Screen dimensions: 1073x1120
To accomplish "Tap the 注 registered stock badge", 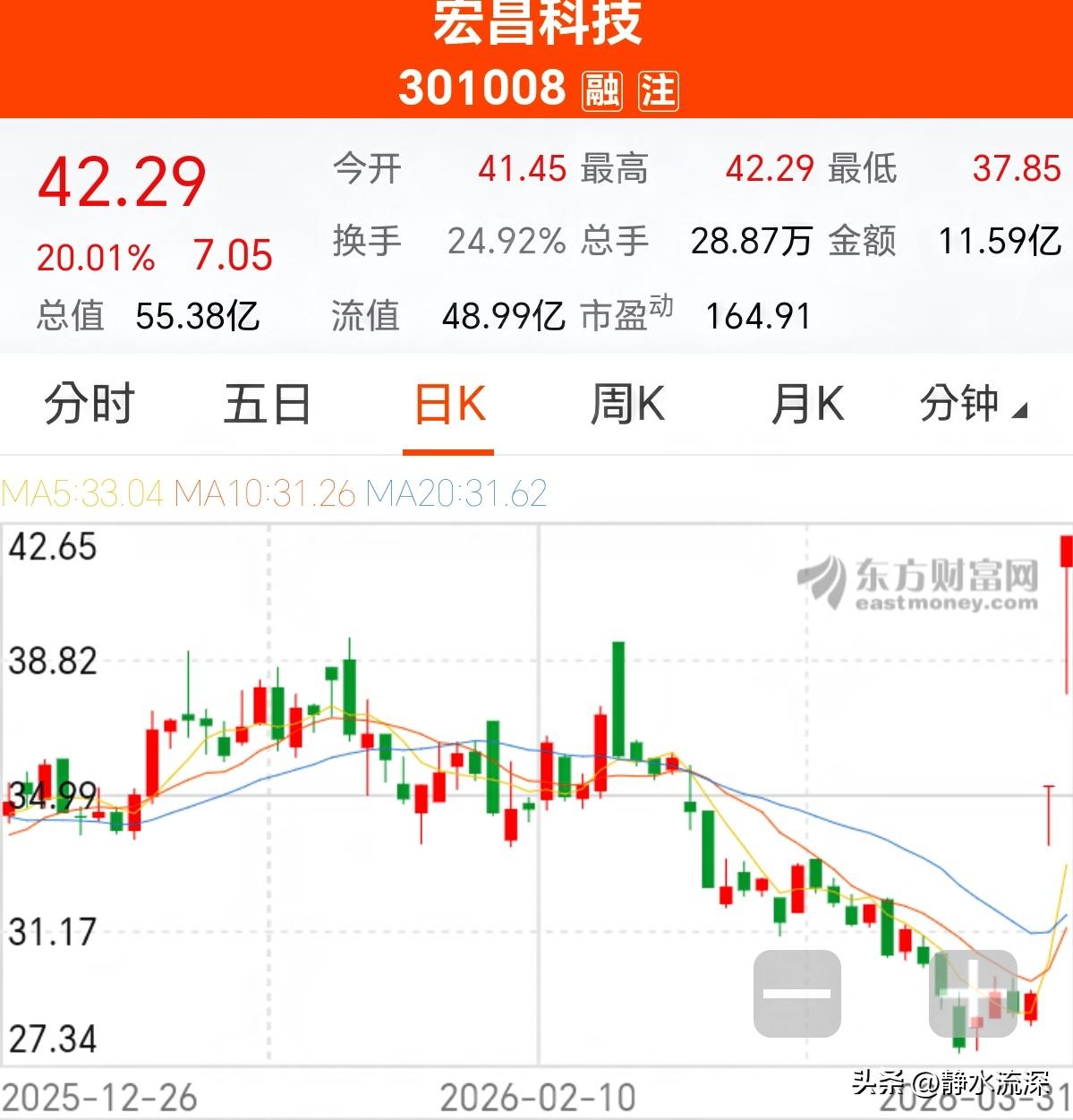I will pos(657,89).
